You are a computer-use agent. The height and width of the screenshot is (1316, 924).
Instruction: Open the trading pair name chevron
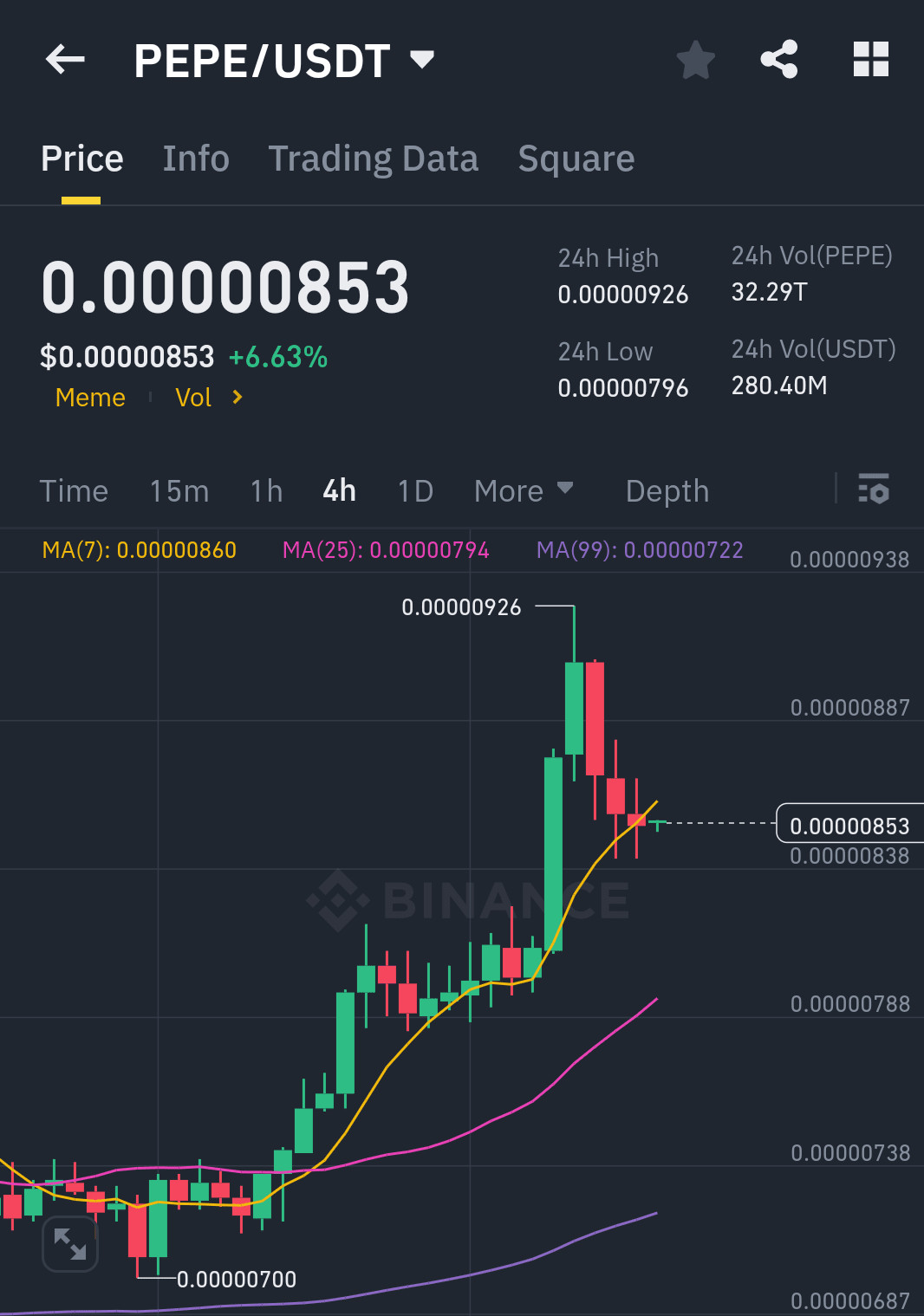(x=423, y=59)
